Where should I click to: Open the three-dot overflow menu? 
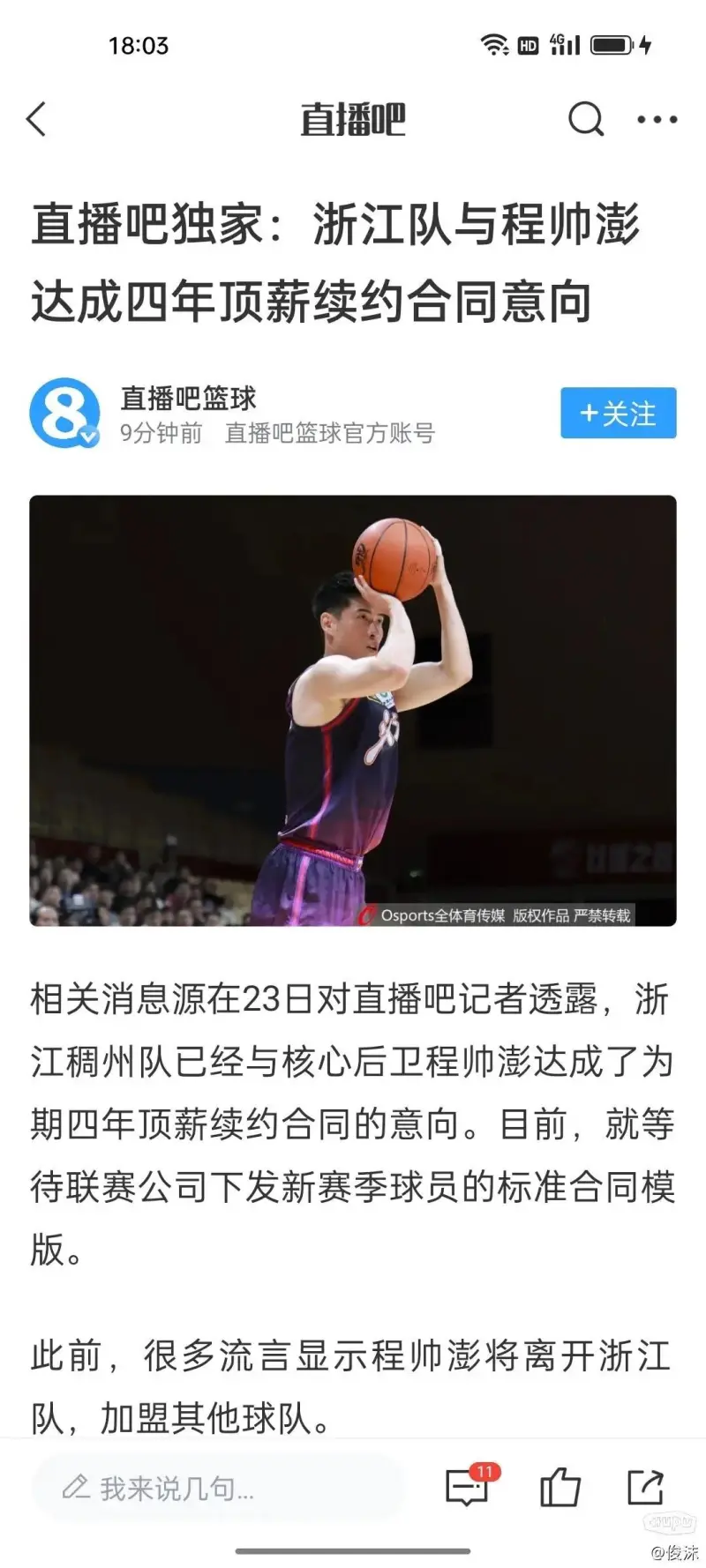click(x=657, y=119)
